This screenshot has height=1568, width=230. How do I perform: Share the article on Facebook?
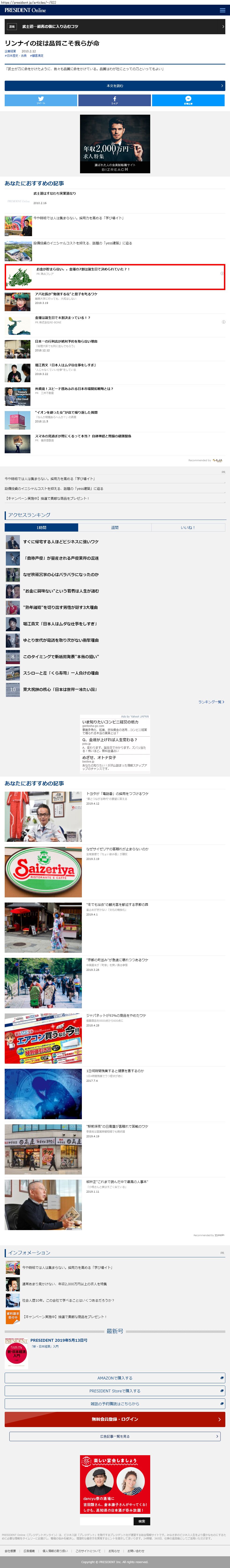[115, 100]
